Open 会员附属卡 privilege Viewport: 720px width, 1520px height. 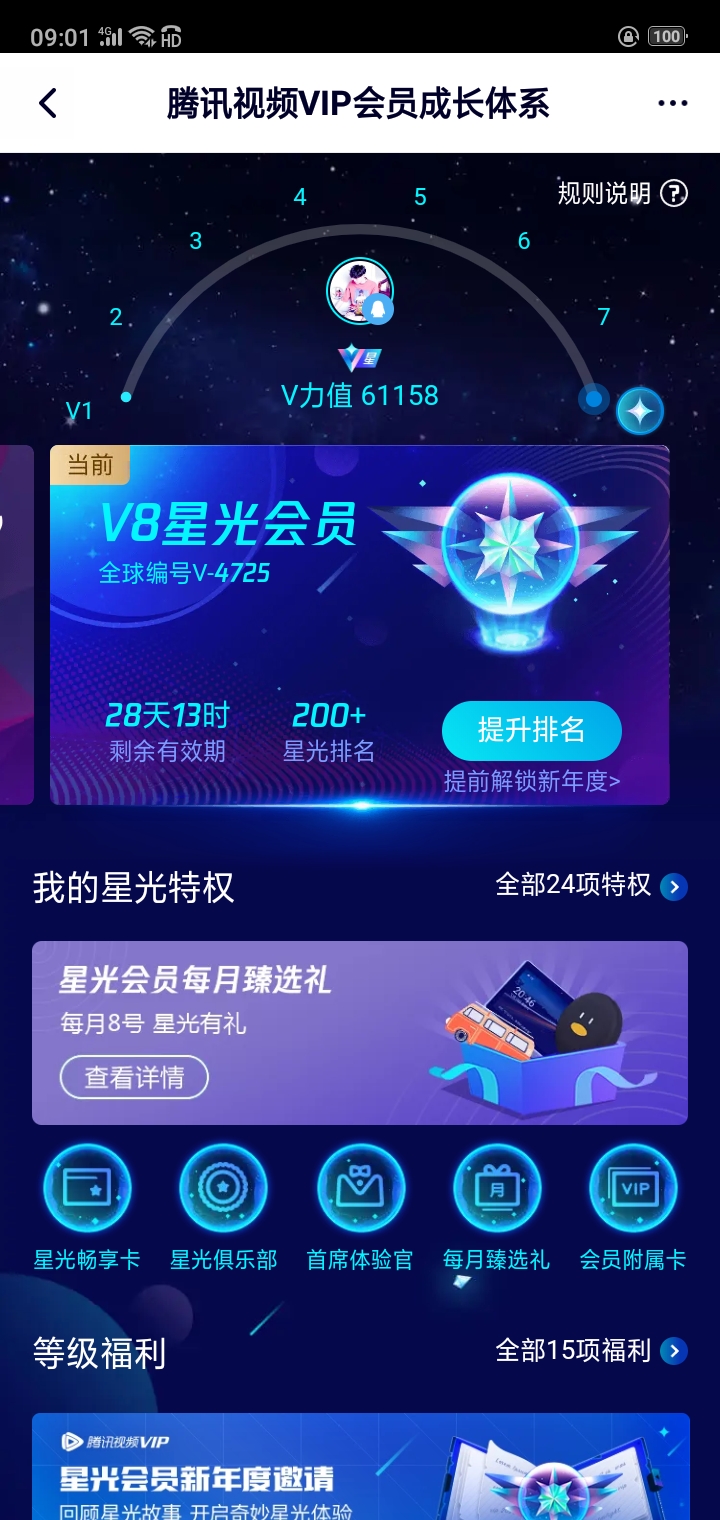634,1208
